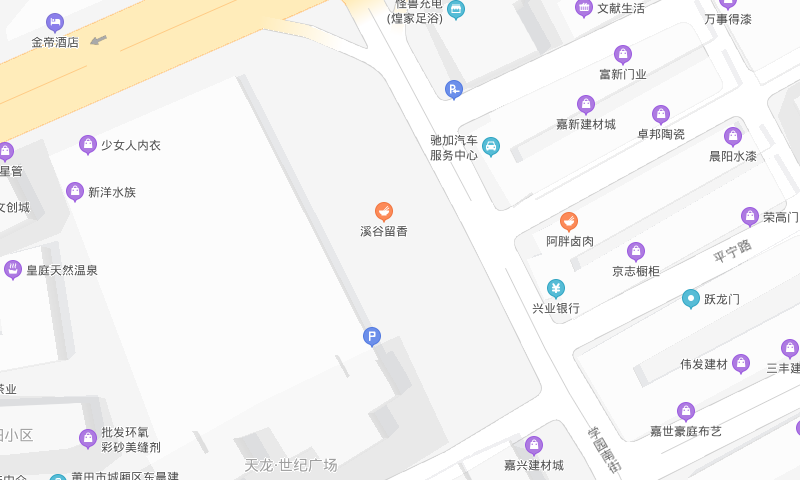Tap the 伟发建材 shop marker
Screen dimensions: 800x480
pos(740,363)
